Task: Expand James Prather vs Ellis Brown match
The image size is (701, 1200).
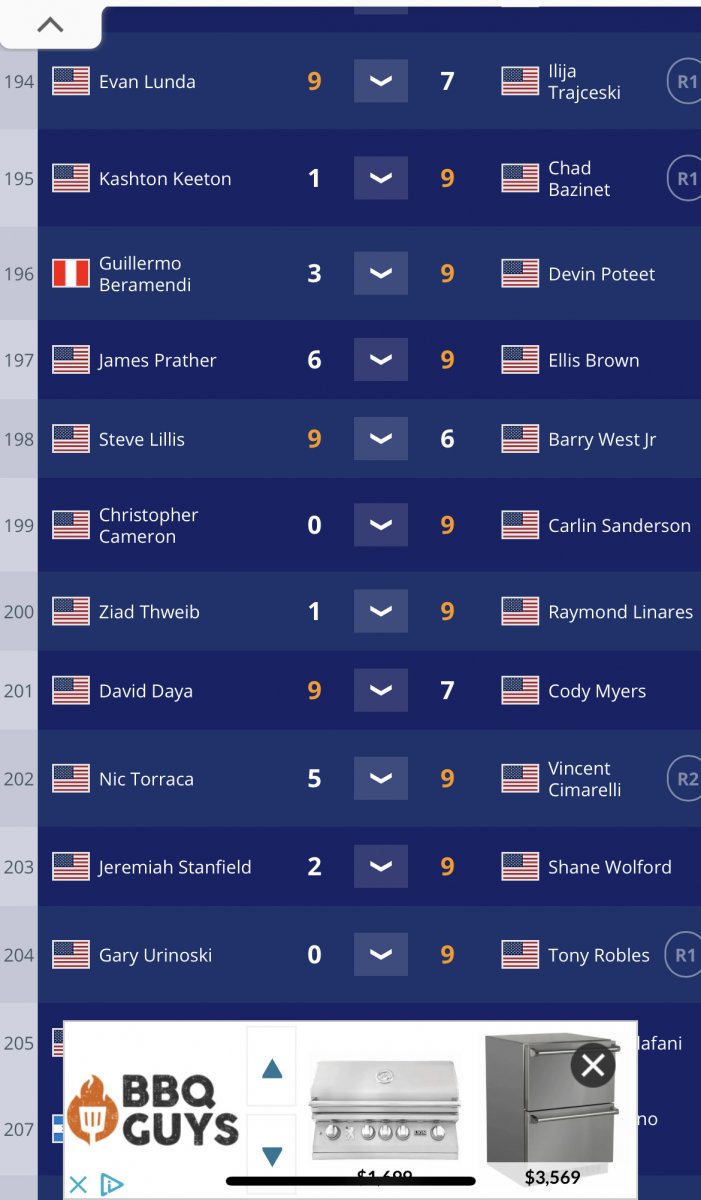Action: pyautogui.click(x=380, y=360)
